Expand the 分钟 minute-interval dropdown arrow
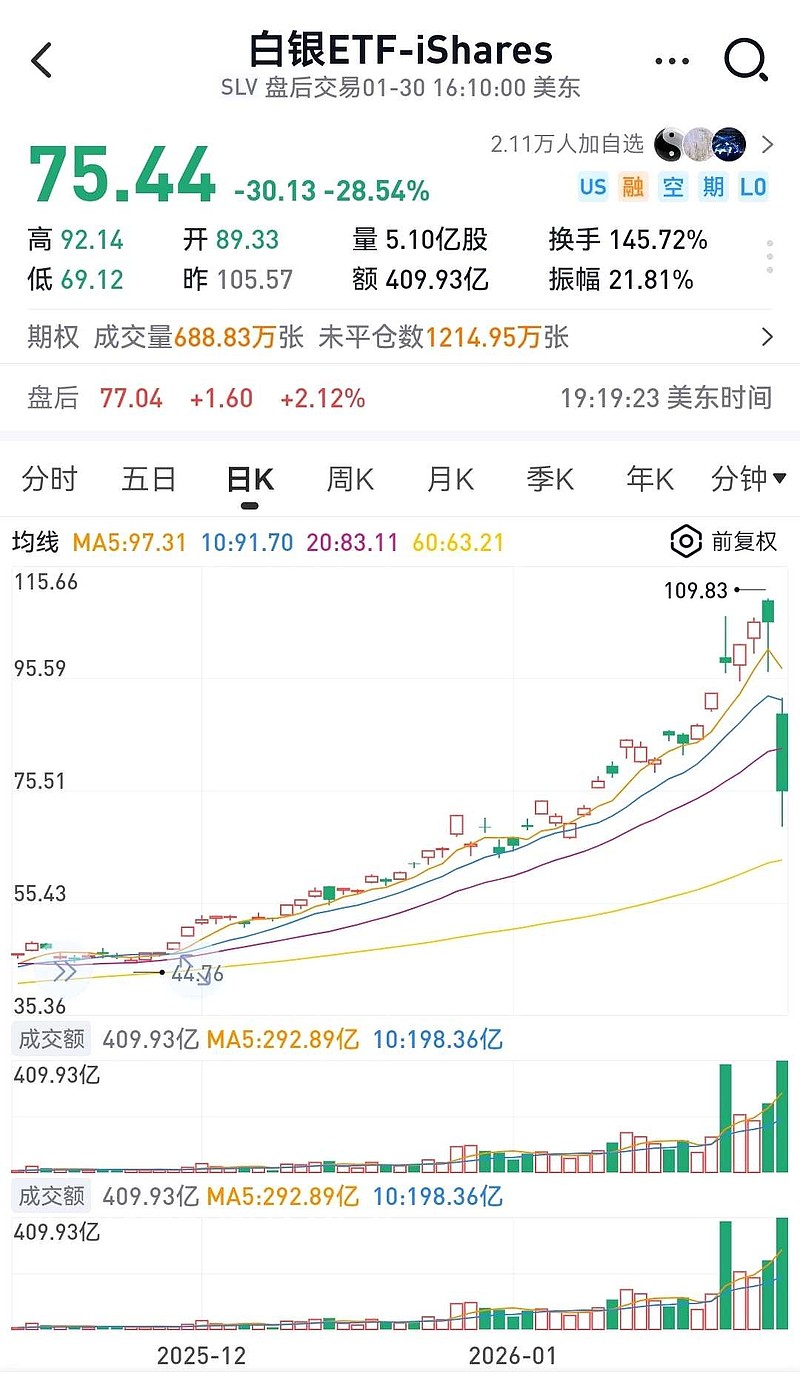 click(x=779, y=479)
